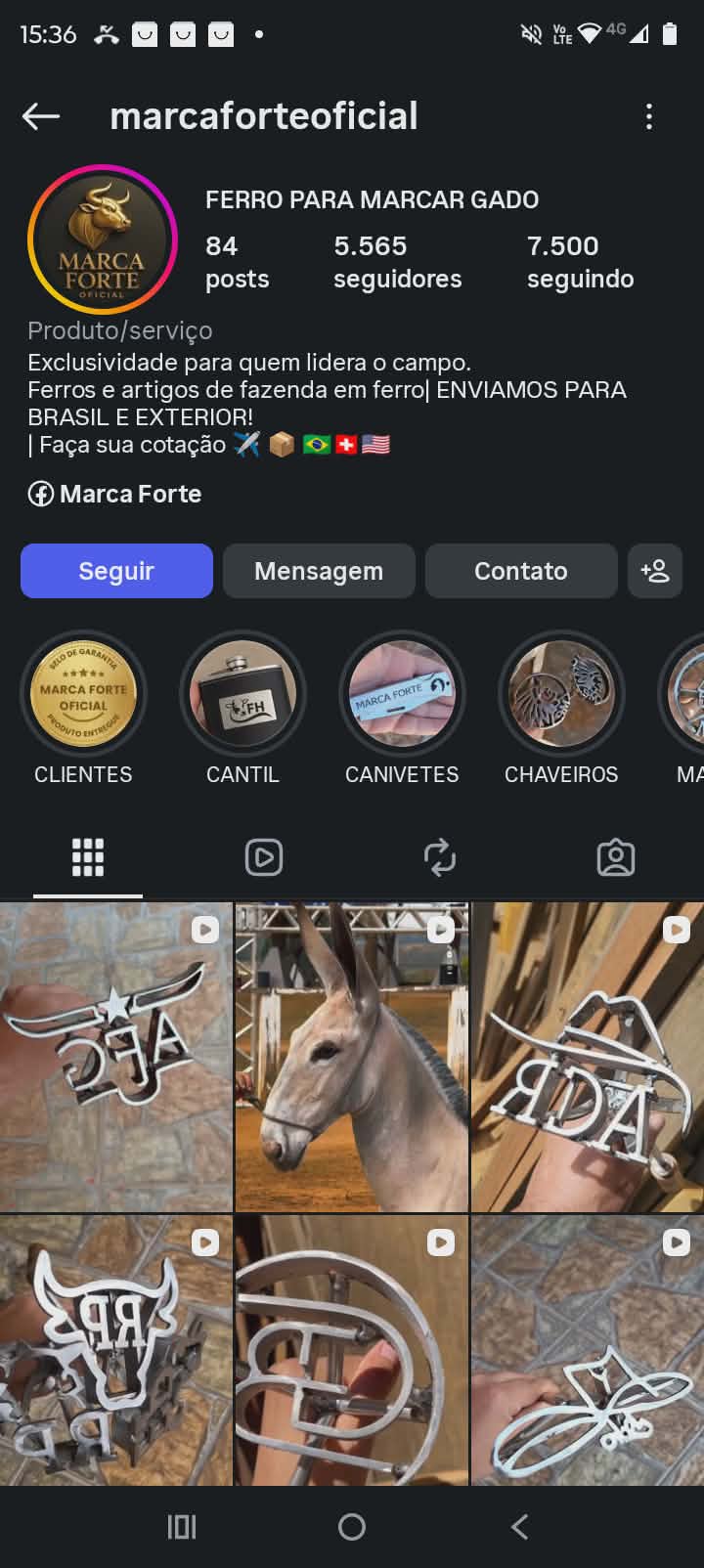Open the grid posts tab icon

point(88,856)
